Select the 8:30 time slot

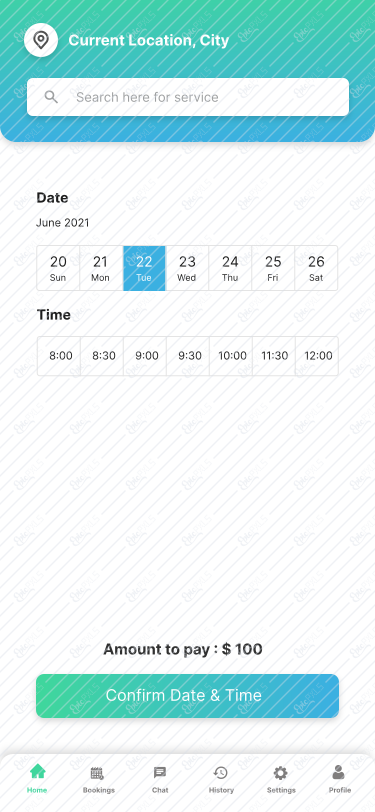(x=102, y=356)
